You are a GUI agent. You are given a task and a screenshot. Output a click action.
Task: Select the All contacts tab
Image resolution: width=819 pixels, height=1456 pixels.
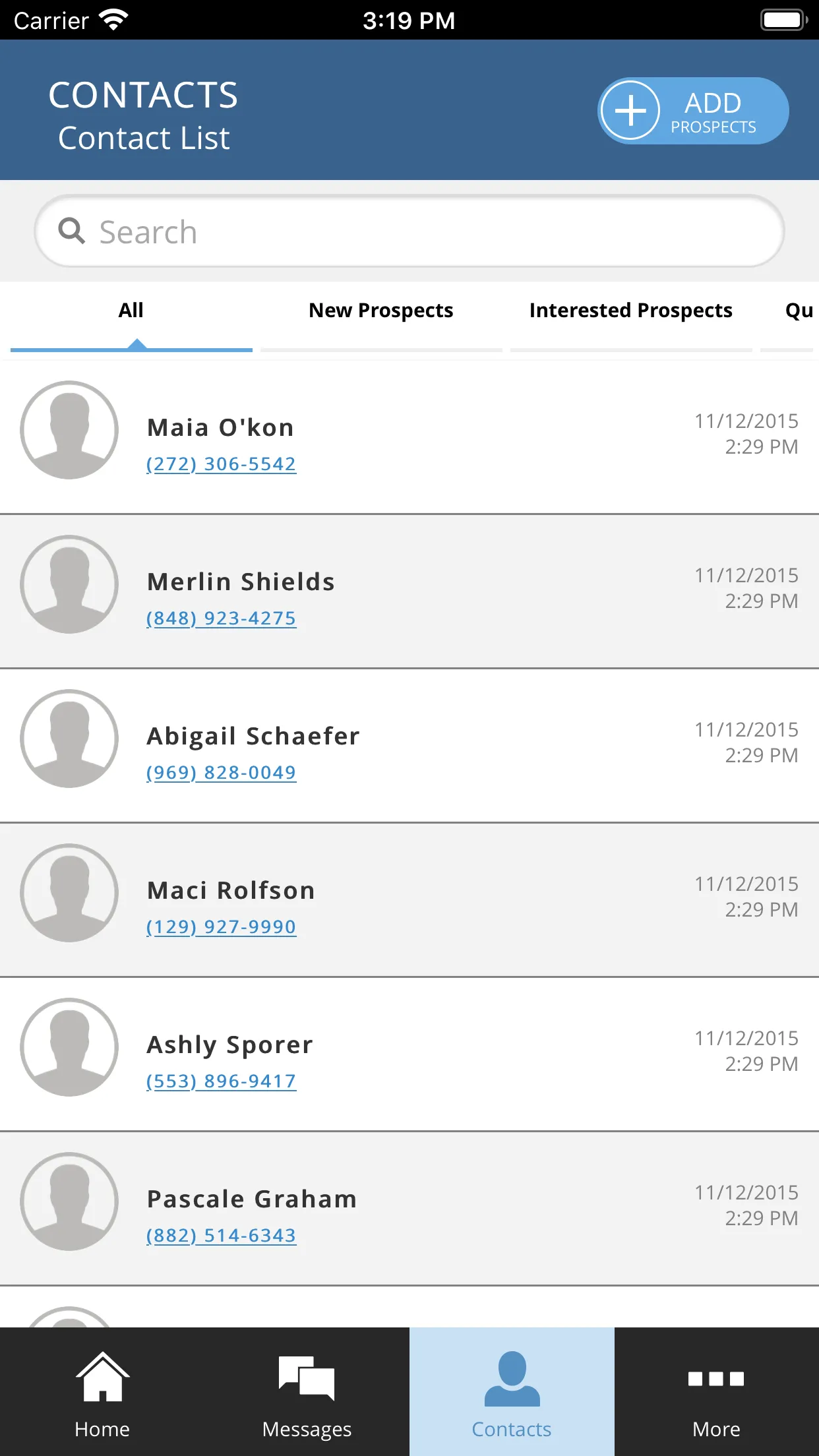pos(131,311)
